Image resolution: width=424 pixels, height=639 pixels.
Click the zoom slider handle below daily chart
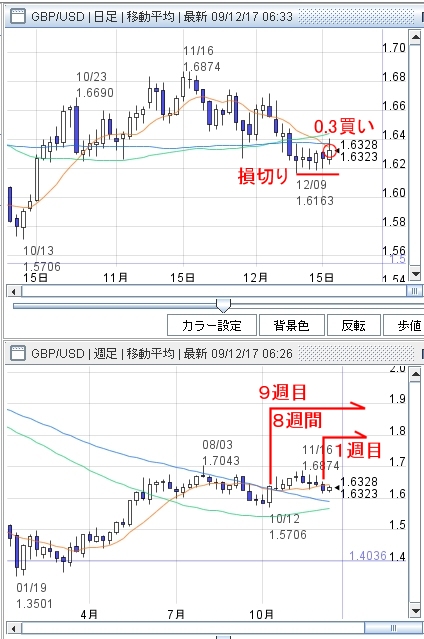(223, 305)
